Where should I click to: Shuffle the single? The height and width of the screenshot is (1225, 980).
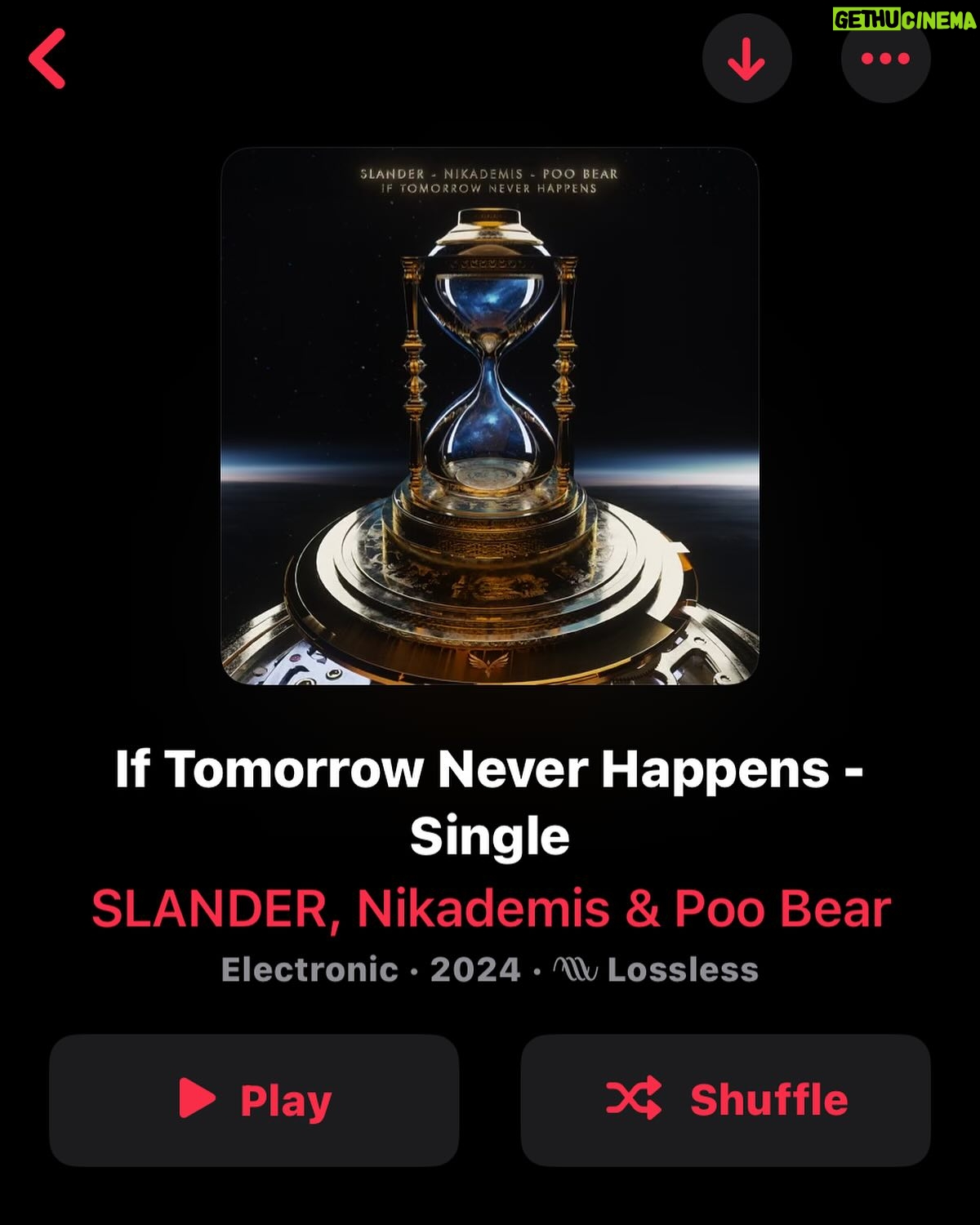(x=725, y=1099)
